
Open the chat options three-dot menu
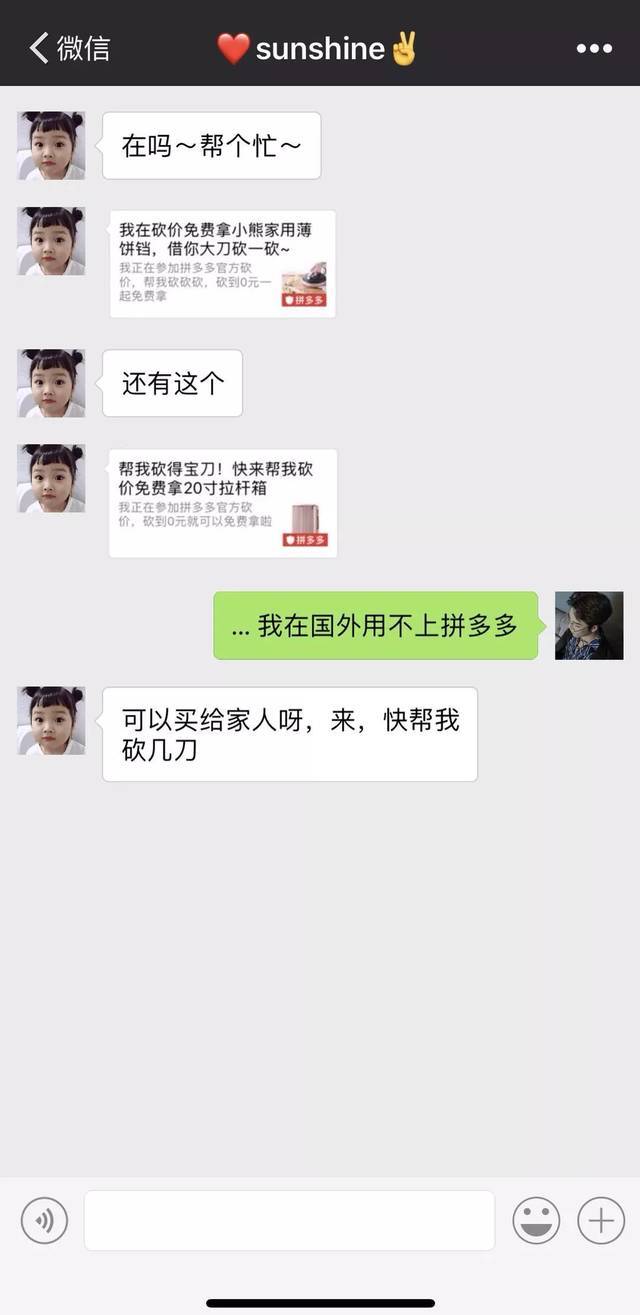click(594, 47)
